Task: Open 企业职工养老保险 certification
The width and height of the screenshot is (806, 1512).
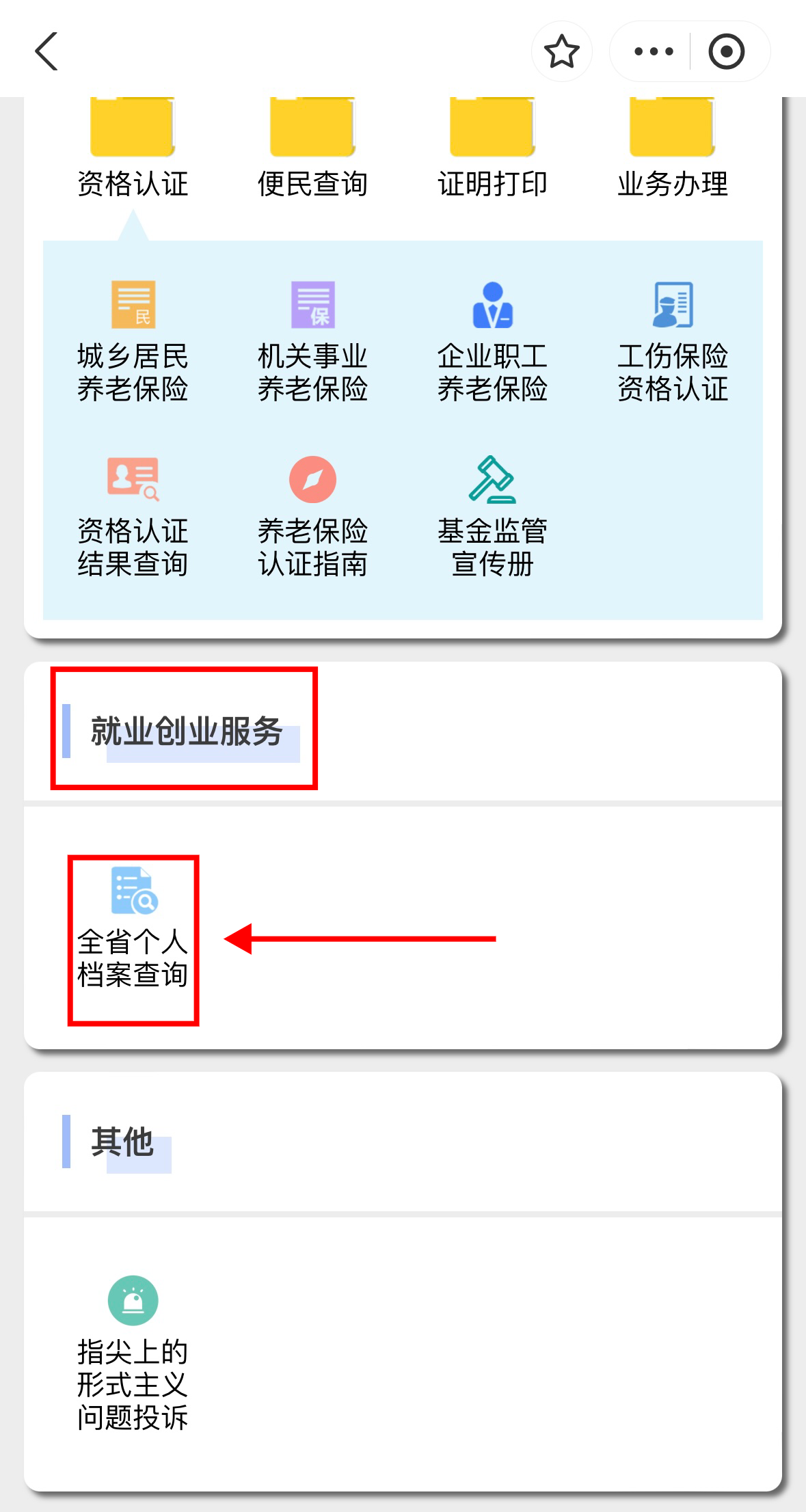Action: click(492, 341)
